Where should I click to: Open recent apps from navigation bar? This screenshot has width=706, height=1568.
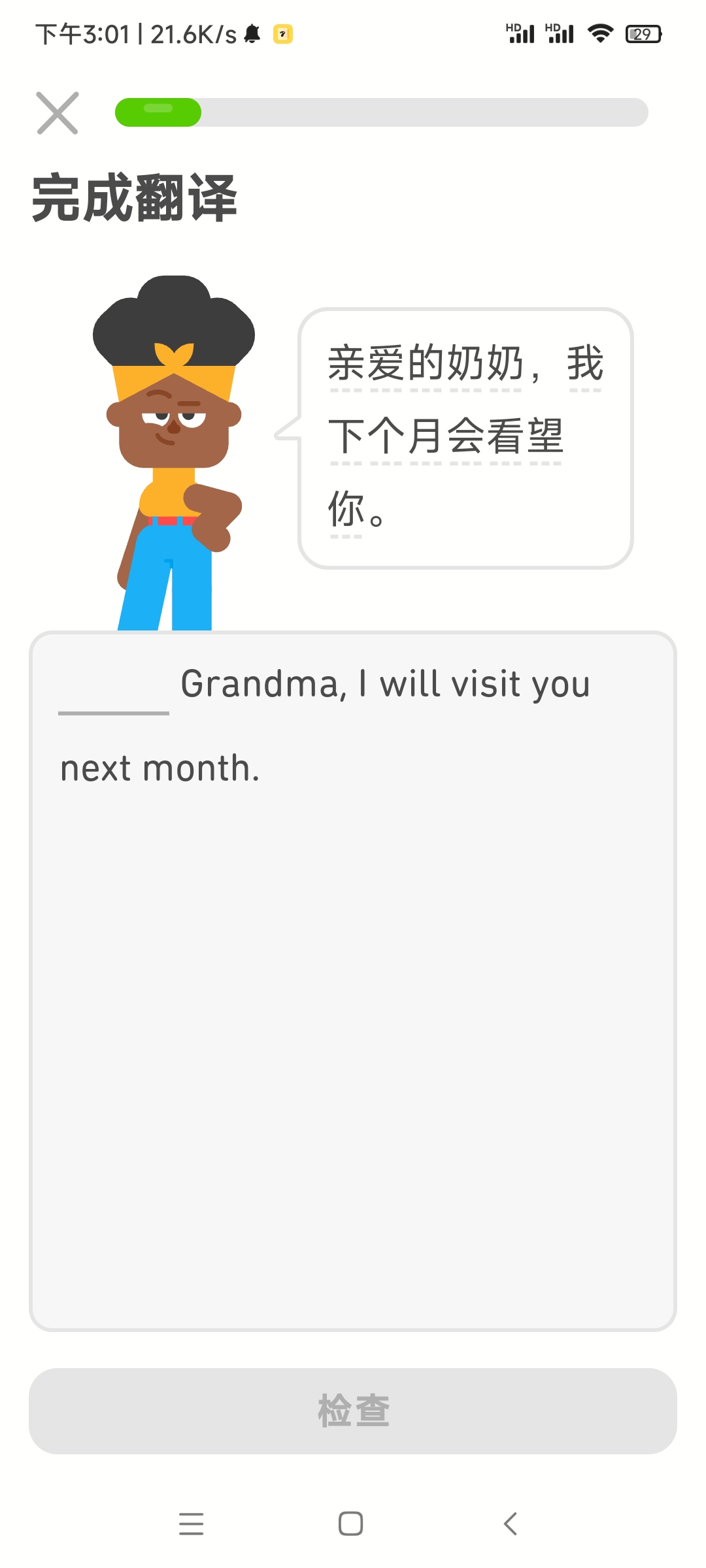191,1524
